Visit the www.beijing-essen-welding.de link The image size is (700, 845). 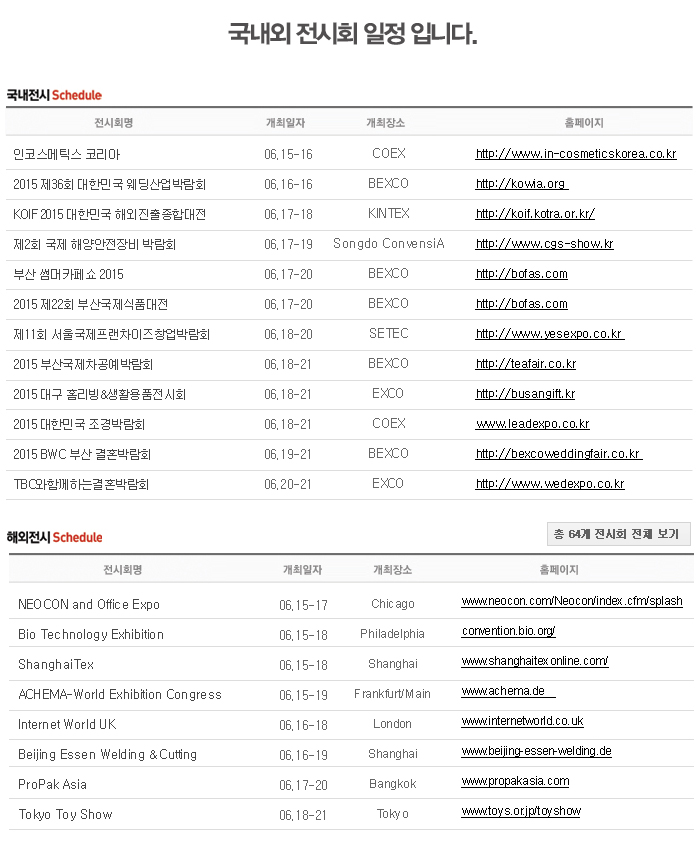point(536,752)
